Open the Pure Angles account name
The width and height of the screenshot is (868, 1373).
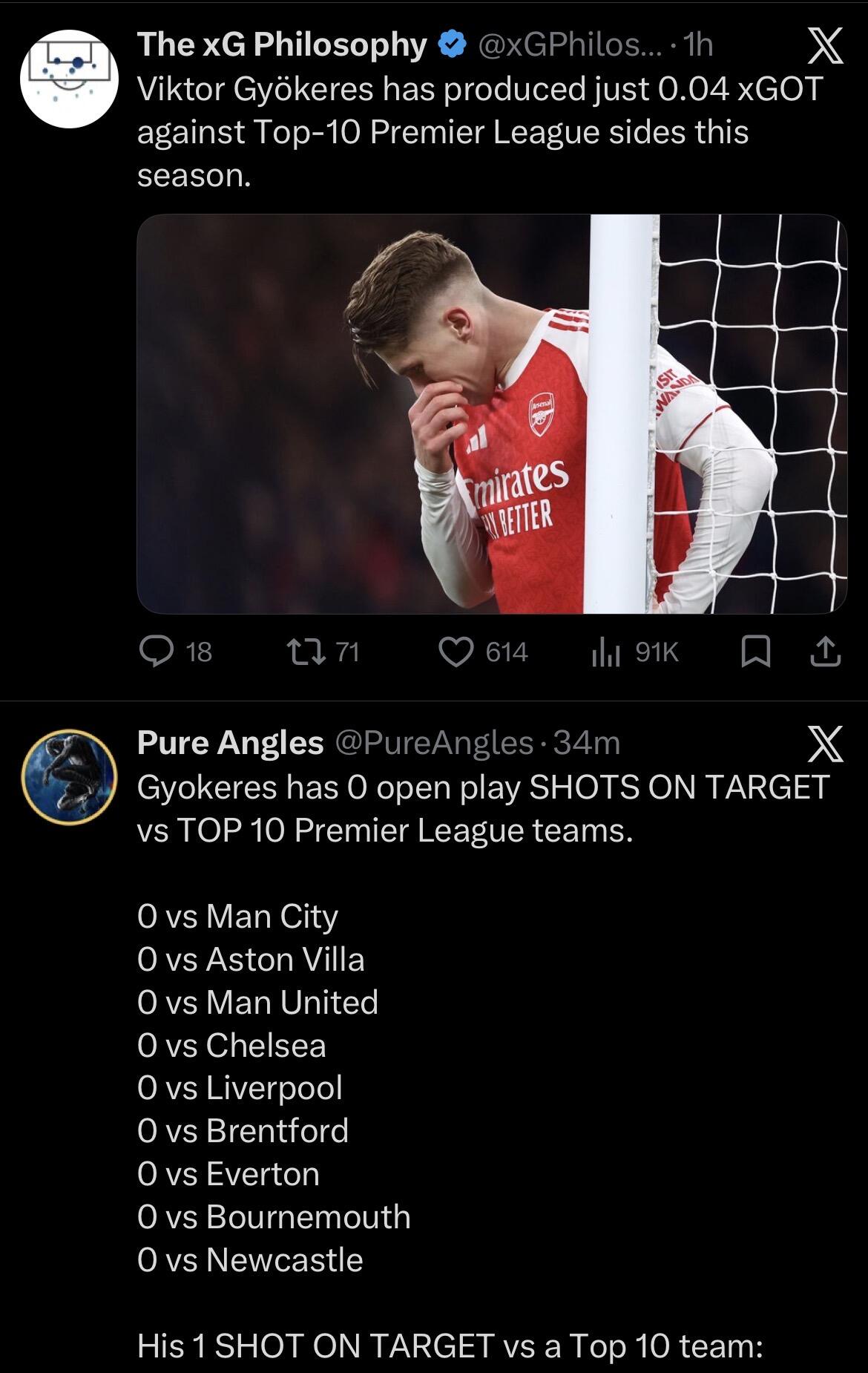tap(230, 742)
